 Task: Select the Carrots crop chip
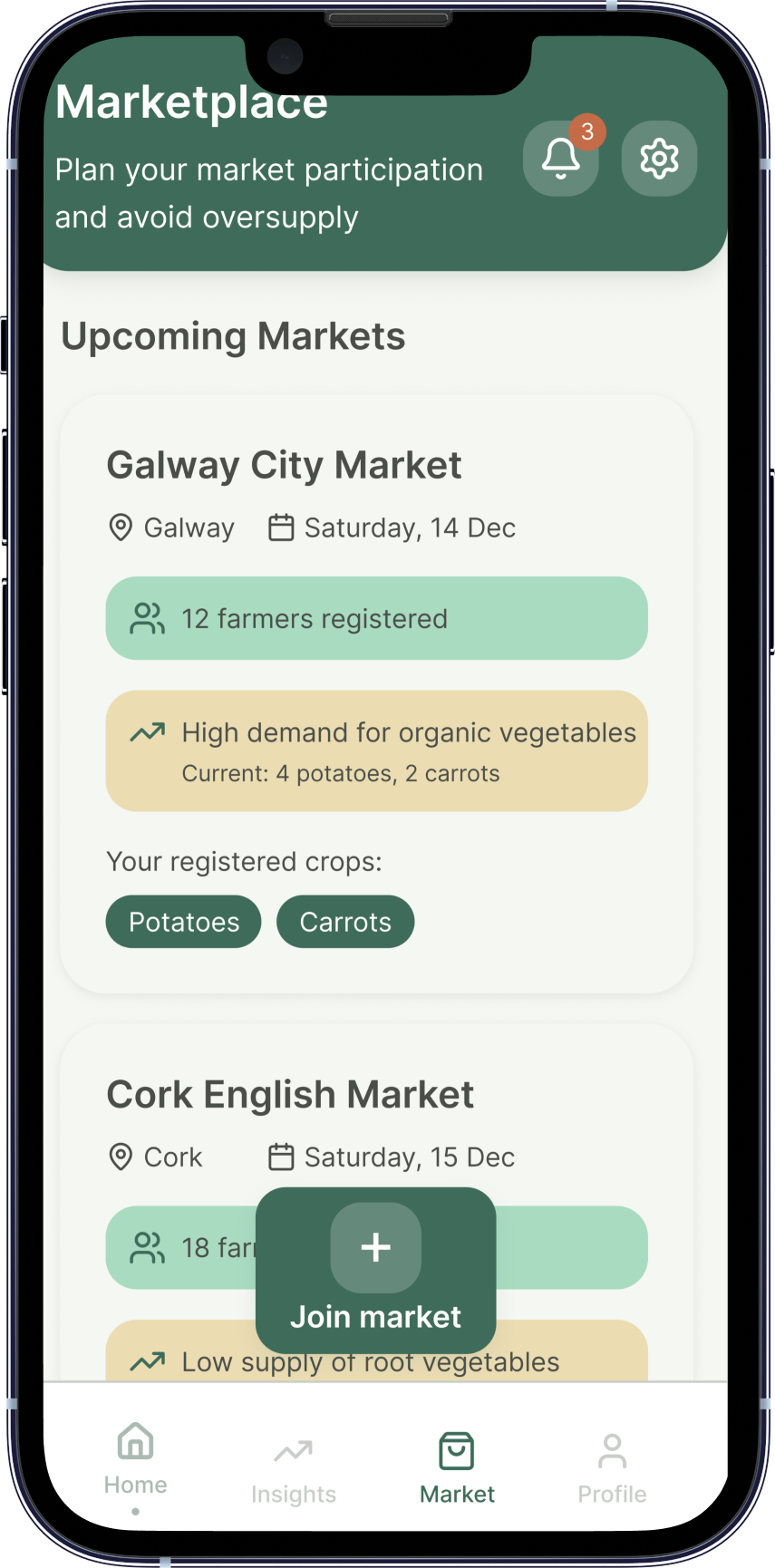(345, 922)
